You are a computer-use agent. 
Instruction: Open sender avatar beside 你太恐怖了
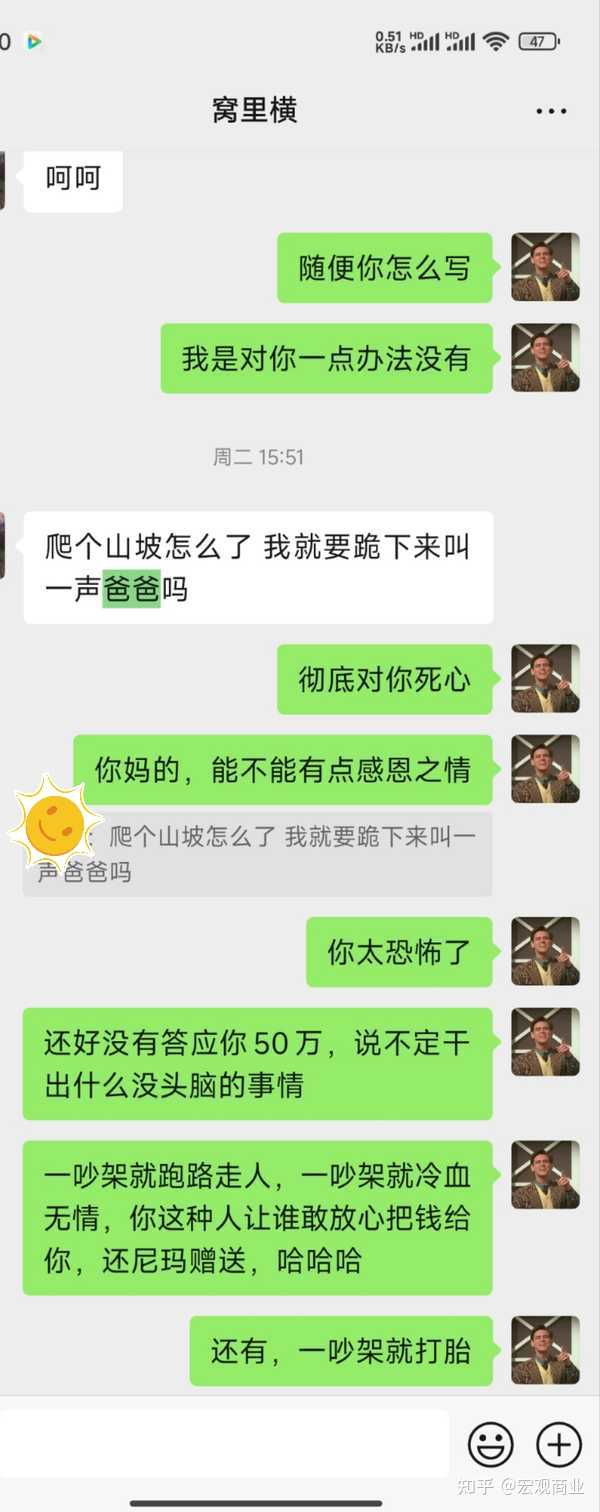(x=545, y=951)
